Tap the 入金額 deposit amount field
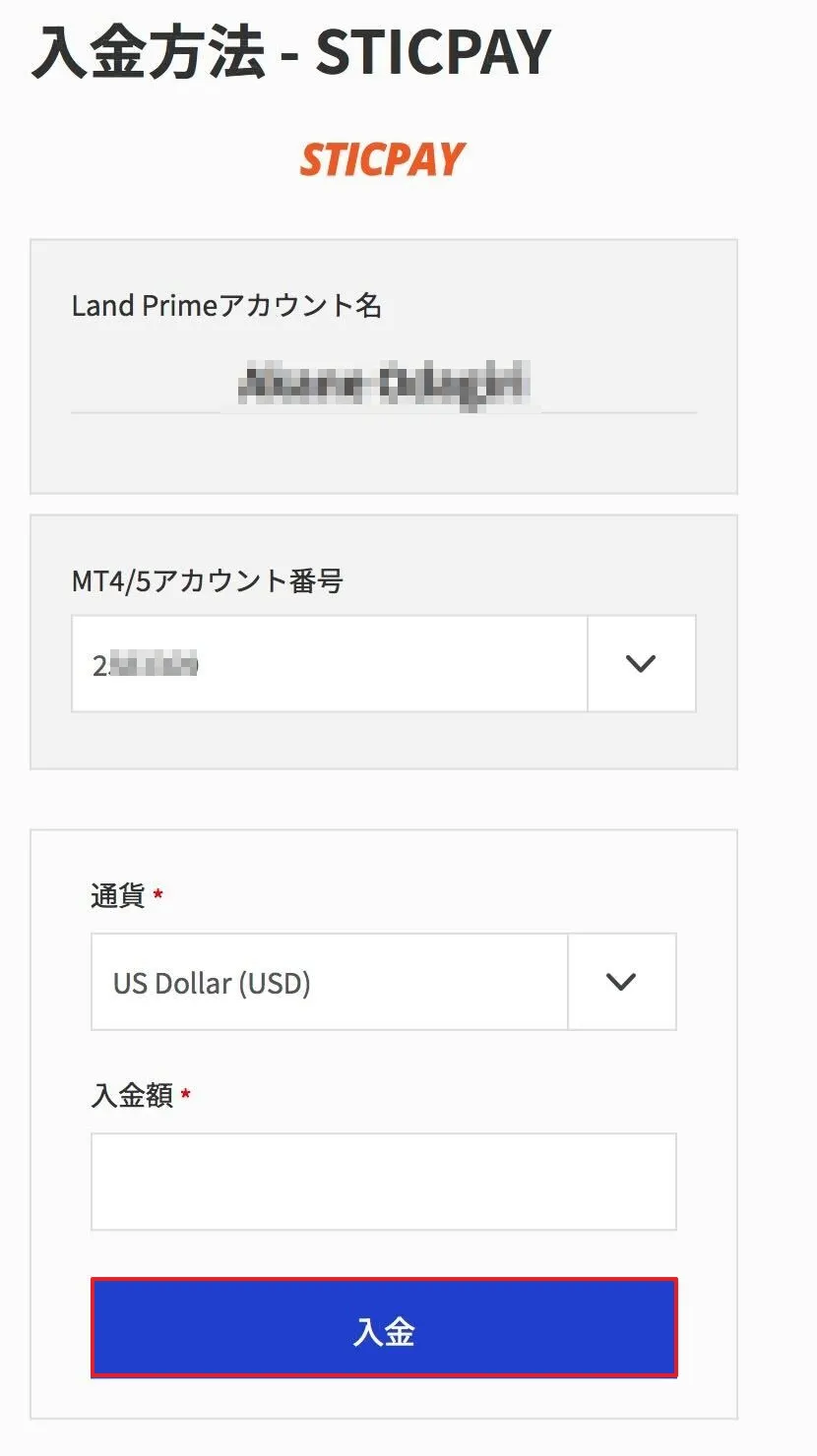The width and height of the screenshot is (817, 1456). 383,1182
